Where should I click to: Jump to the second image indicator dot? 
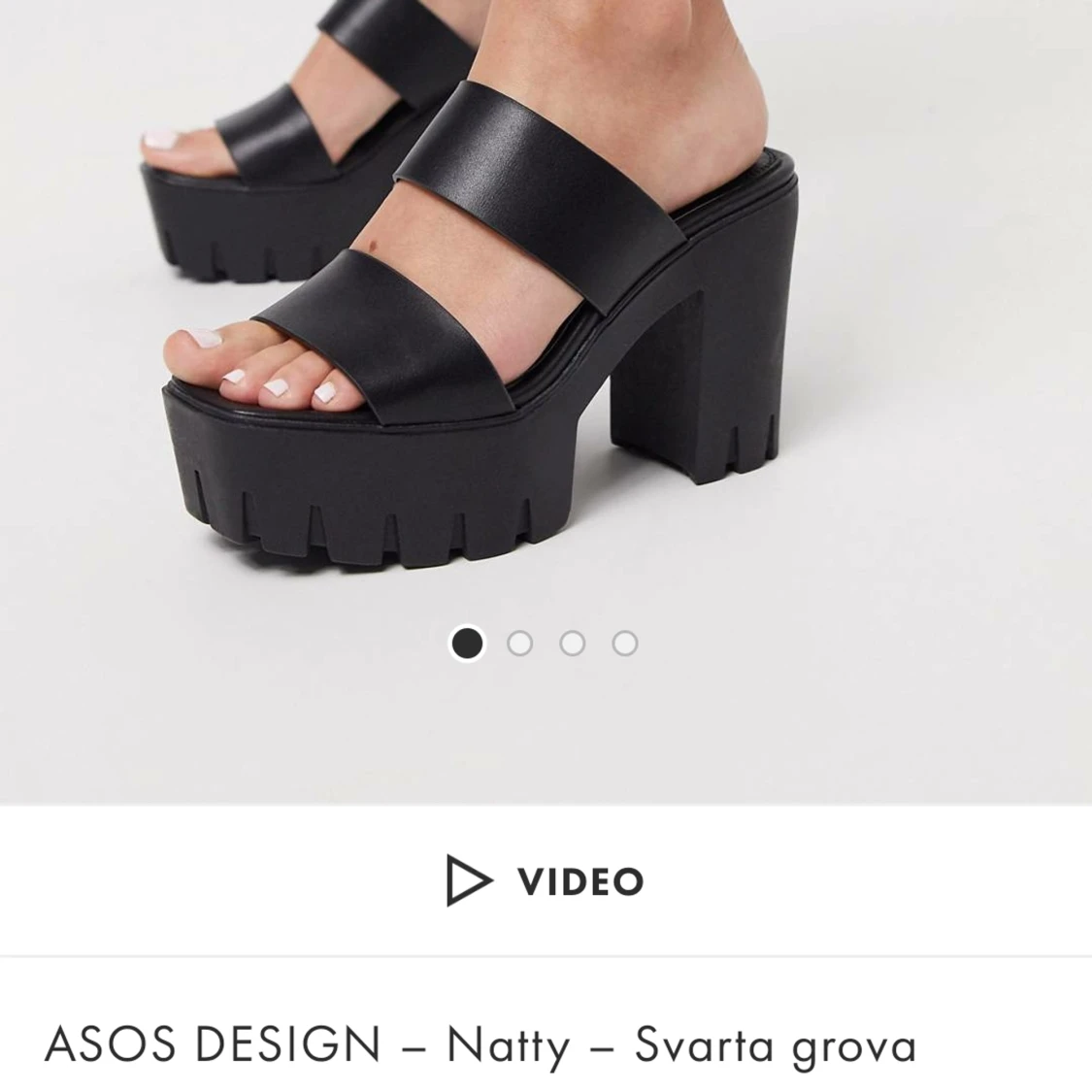point(520,644)
